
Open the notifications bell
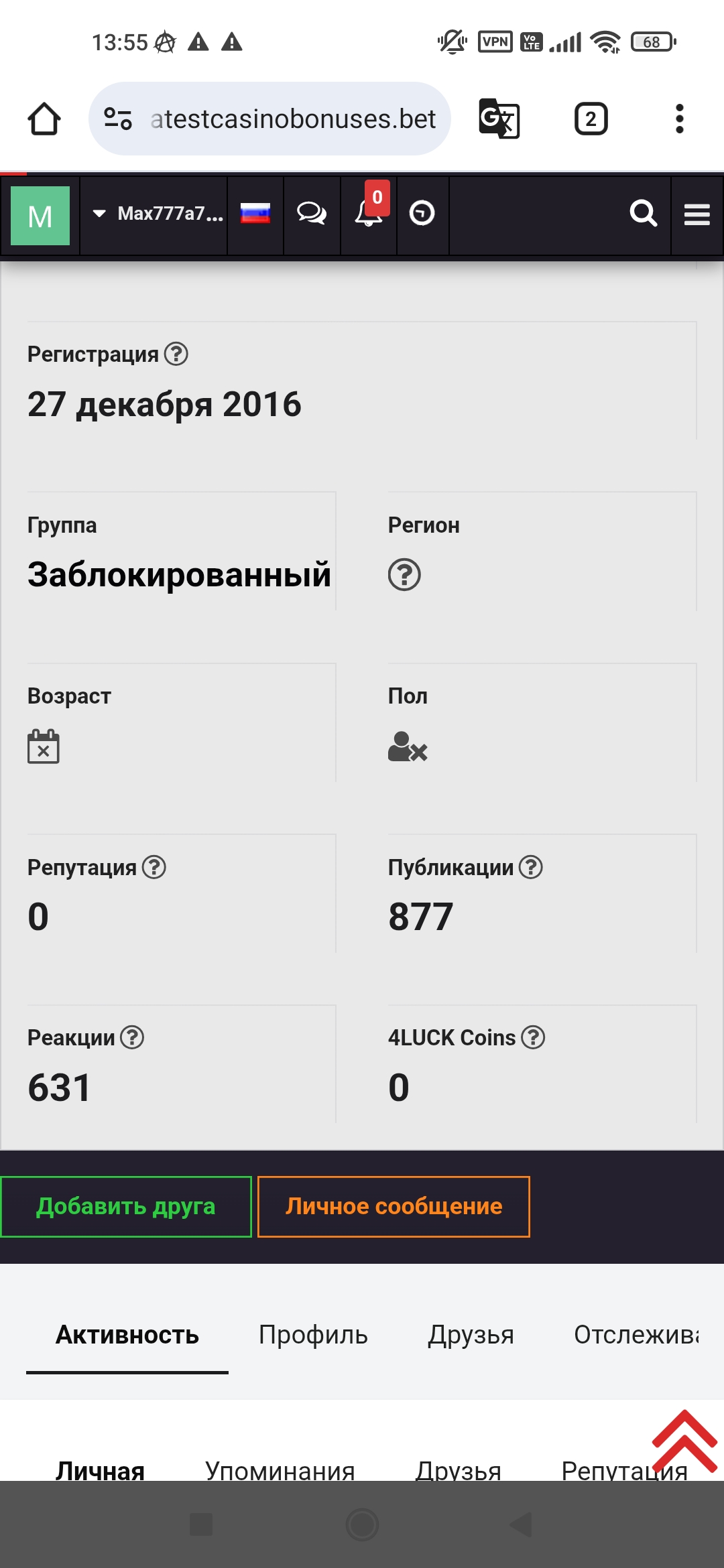369,214
